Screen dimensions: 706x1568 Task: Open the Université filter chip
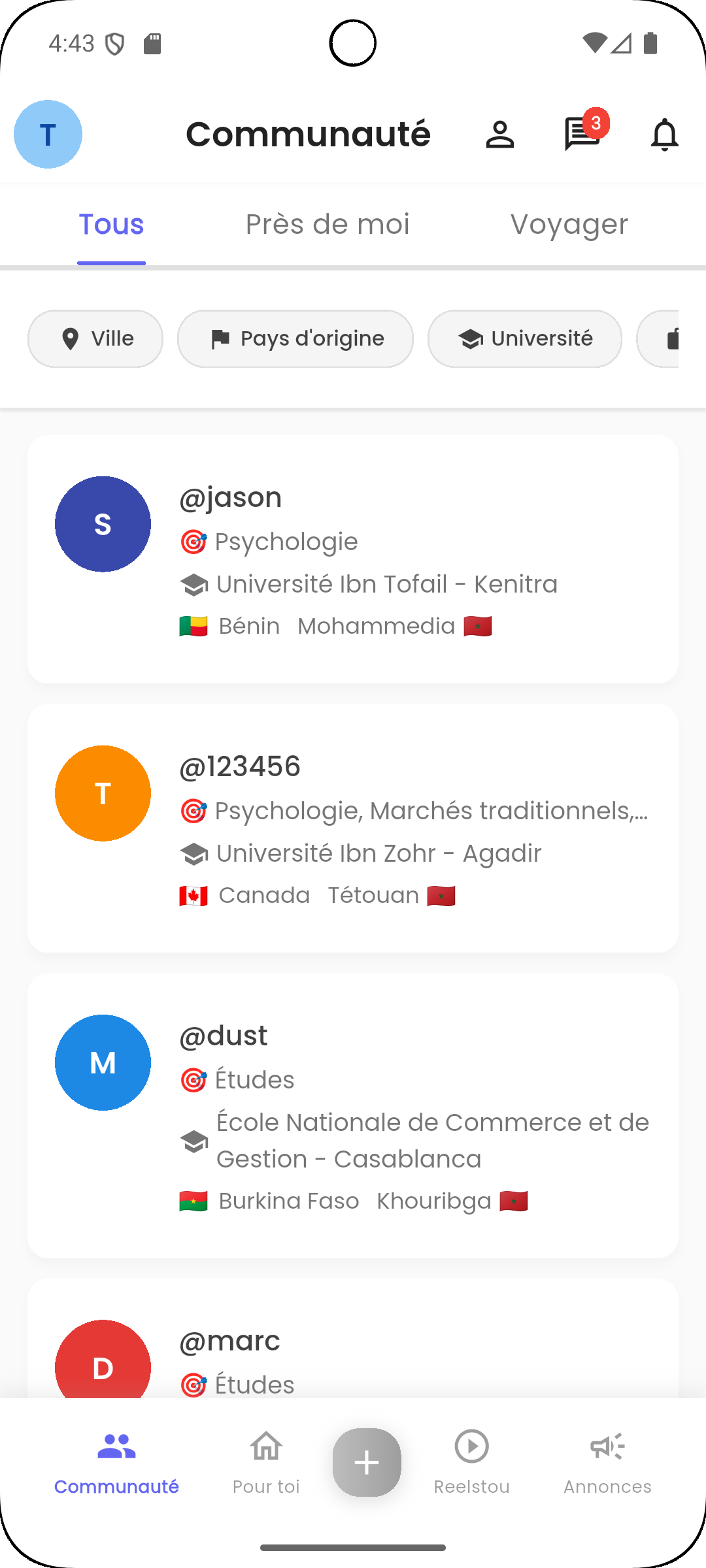524,338
